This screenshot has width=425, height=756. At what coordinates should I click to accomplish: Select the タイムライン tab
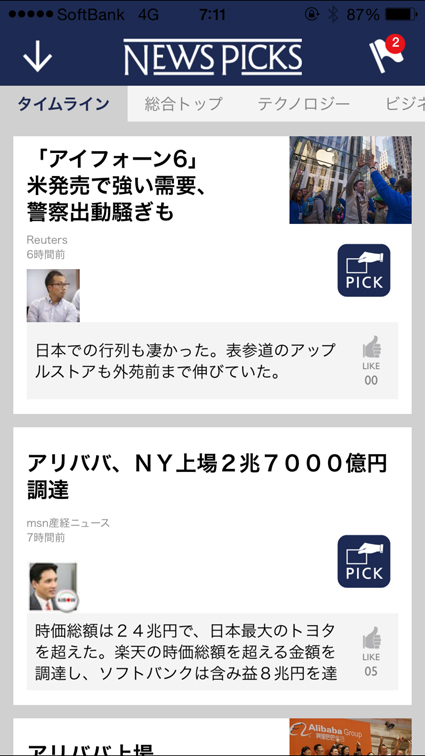[x=64, y=104]
